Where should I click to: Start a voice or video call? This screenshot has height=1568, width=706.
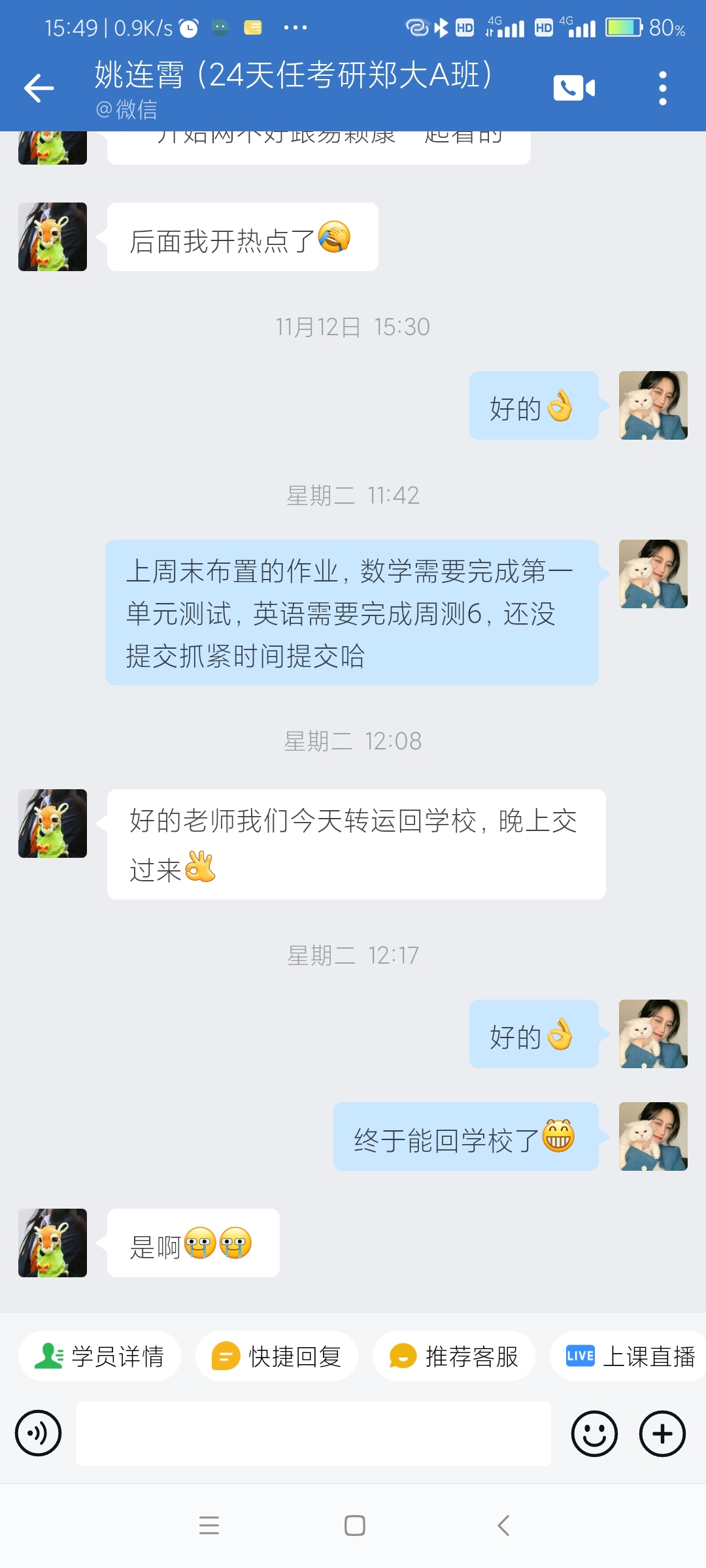(x=574, y=88)
